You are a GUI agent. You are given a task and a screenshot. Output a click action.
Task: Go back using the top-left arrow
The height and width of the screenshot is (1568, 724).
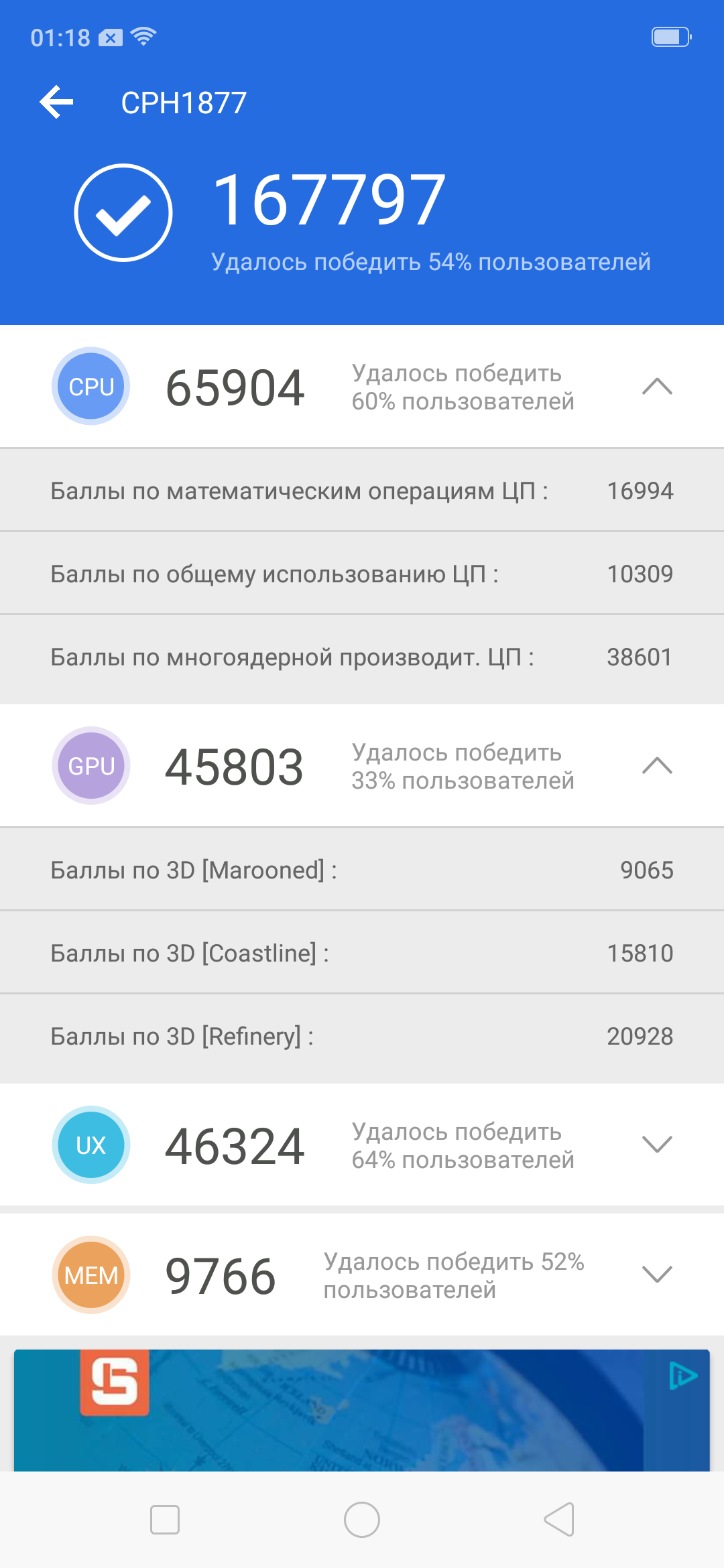[56, 103]
